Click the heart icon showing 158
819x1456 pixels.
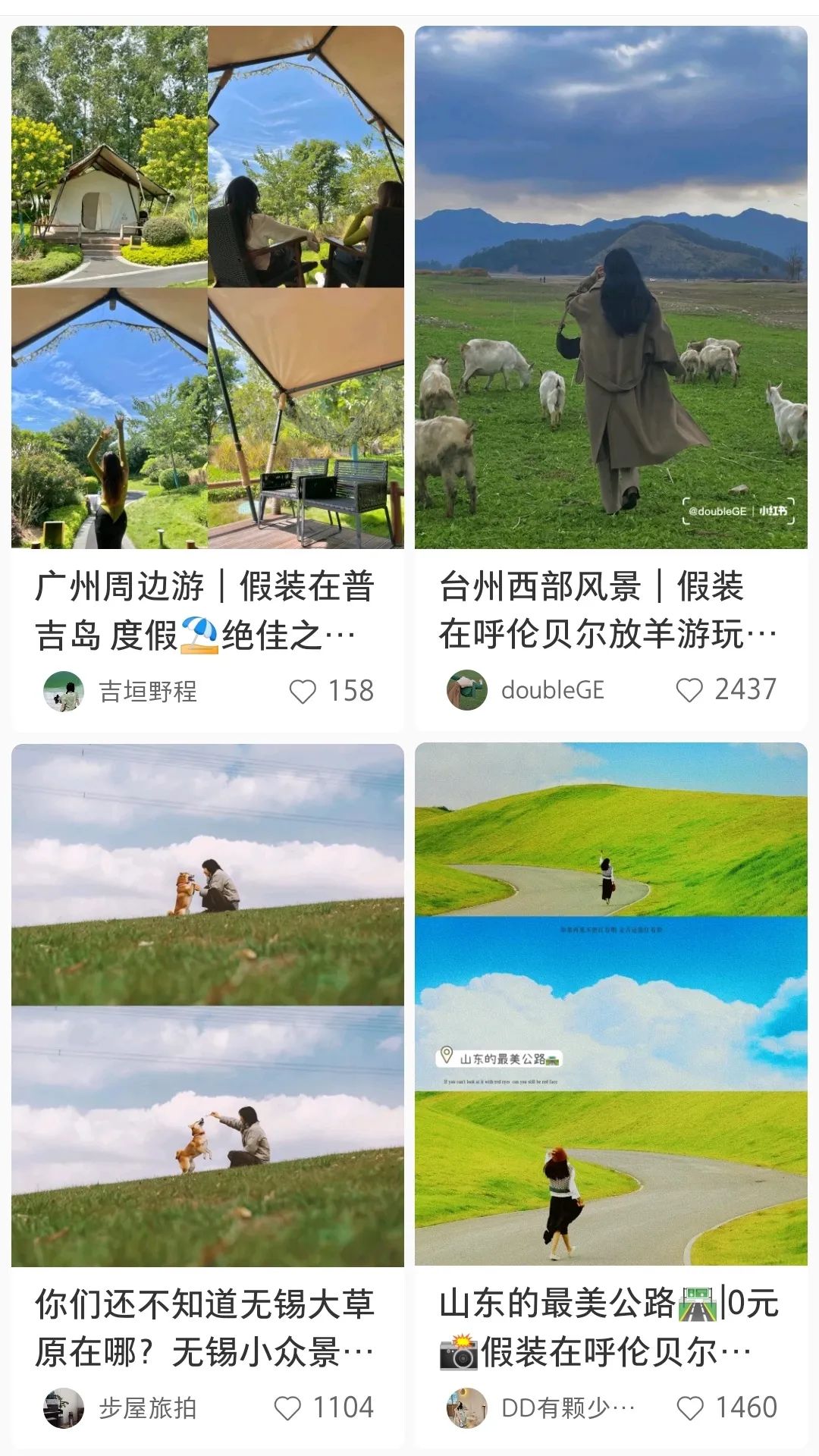pyautogui.click(x=307, y=691)
